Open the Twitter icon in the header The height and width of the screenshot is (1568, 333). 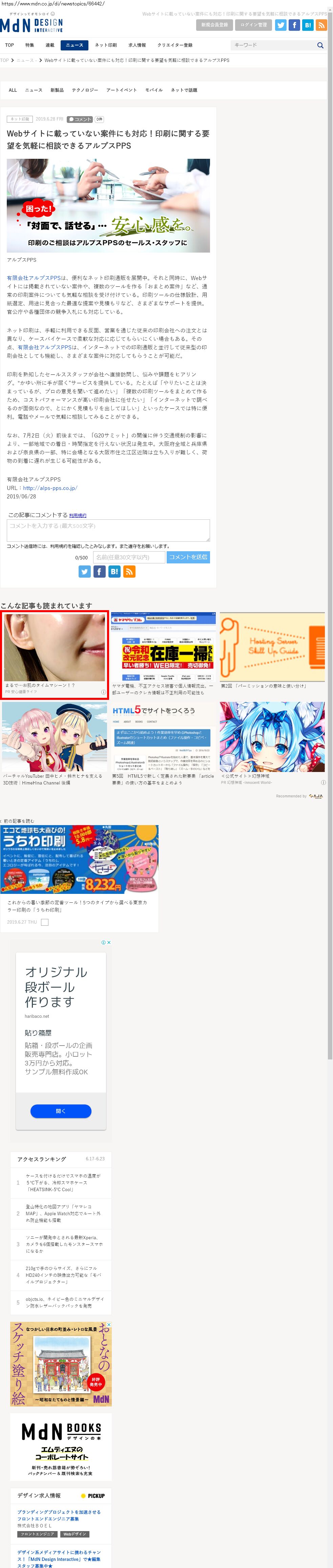click(280, 25)
